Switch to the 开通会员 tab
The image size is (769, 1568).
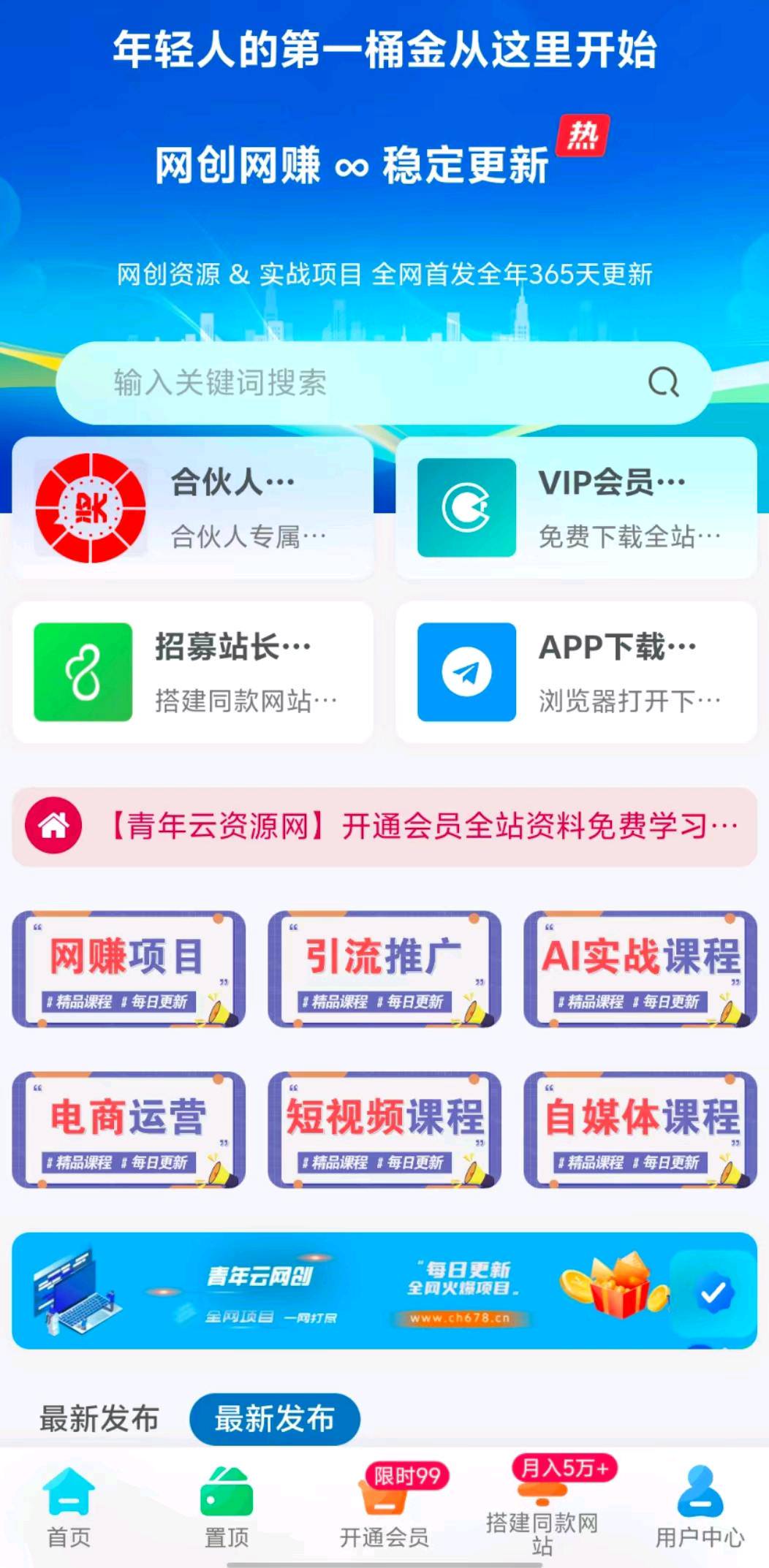click(x=384, y=1508)
